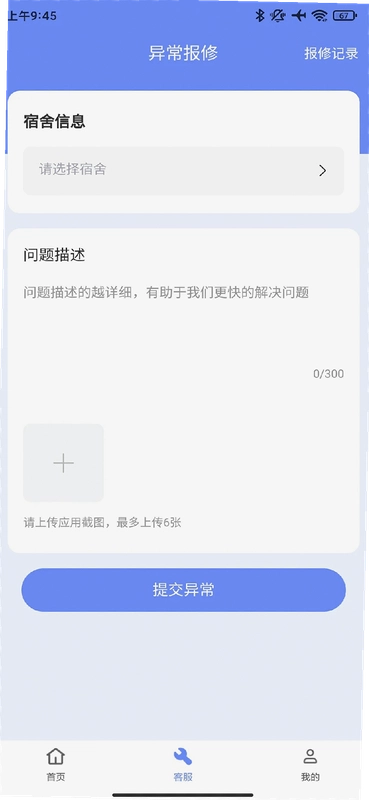This screenshot has width=369, height=800.
Task: Submit the report with 提交异常
Action: (x=183, y=590)
